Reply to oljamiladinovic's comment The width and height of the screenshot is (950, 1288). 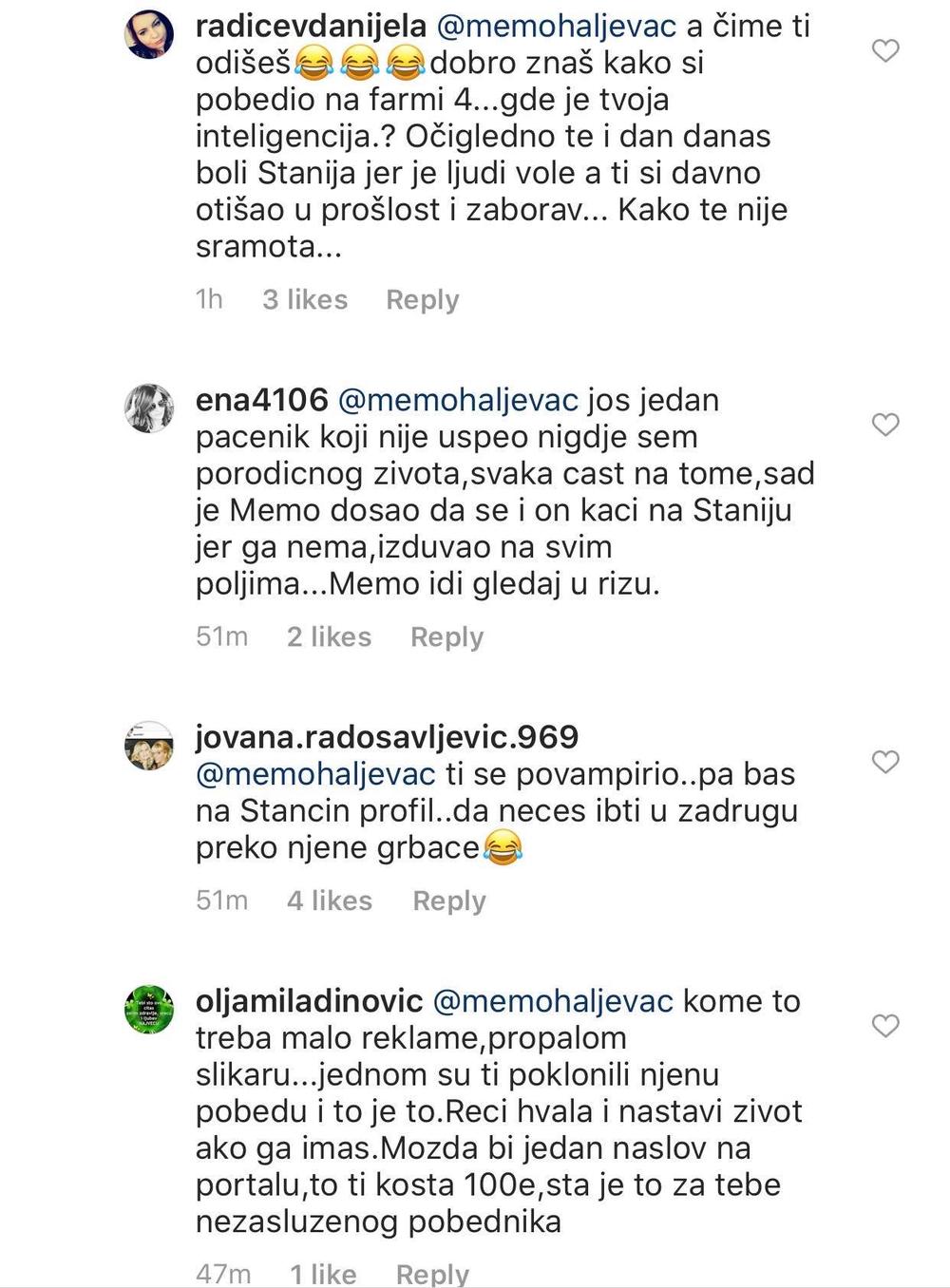pos(432,1273)
